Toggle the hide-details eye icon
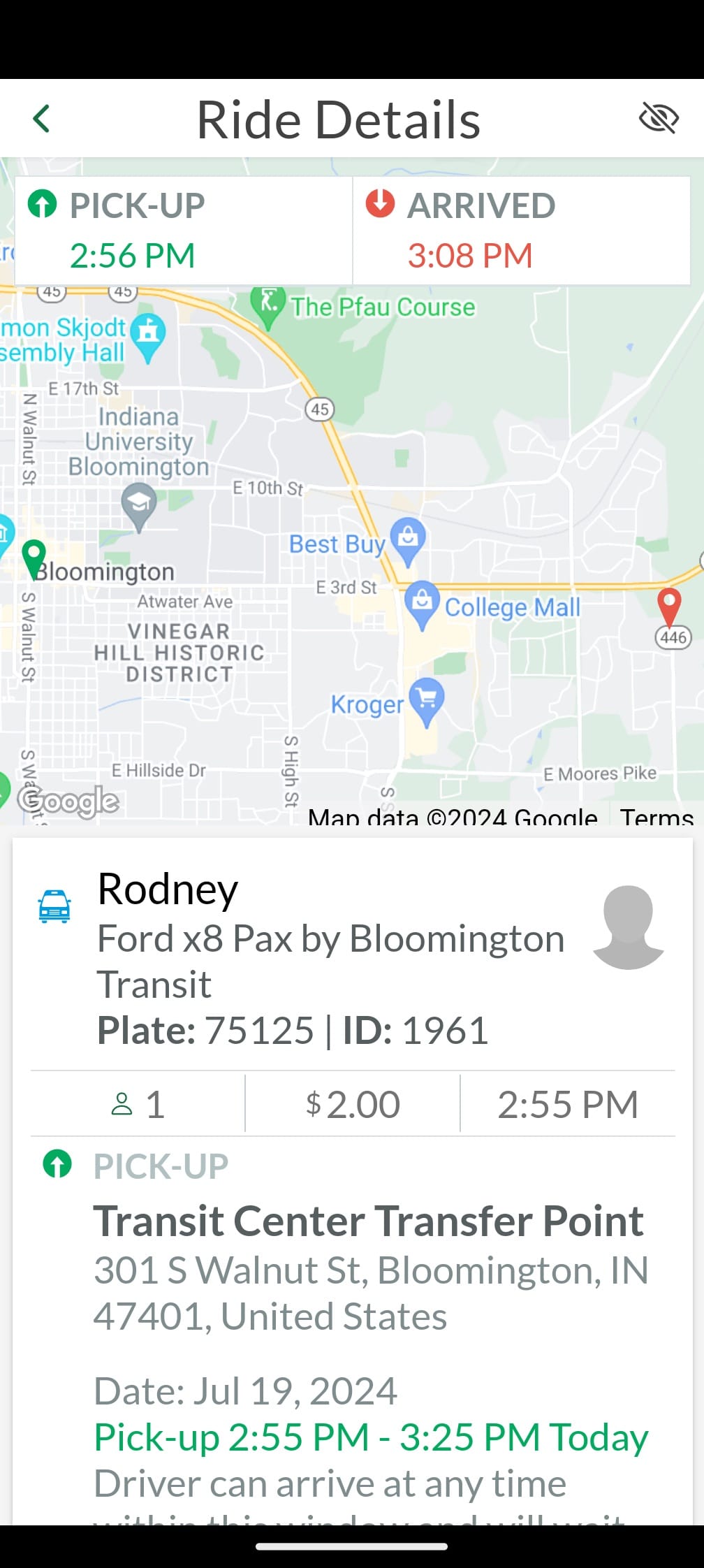This screenshot has width=704, height=1568. (x=658, y=118)
